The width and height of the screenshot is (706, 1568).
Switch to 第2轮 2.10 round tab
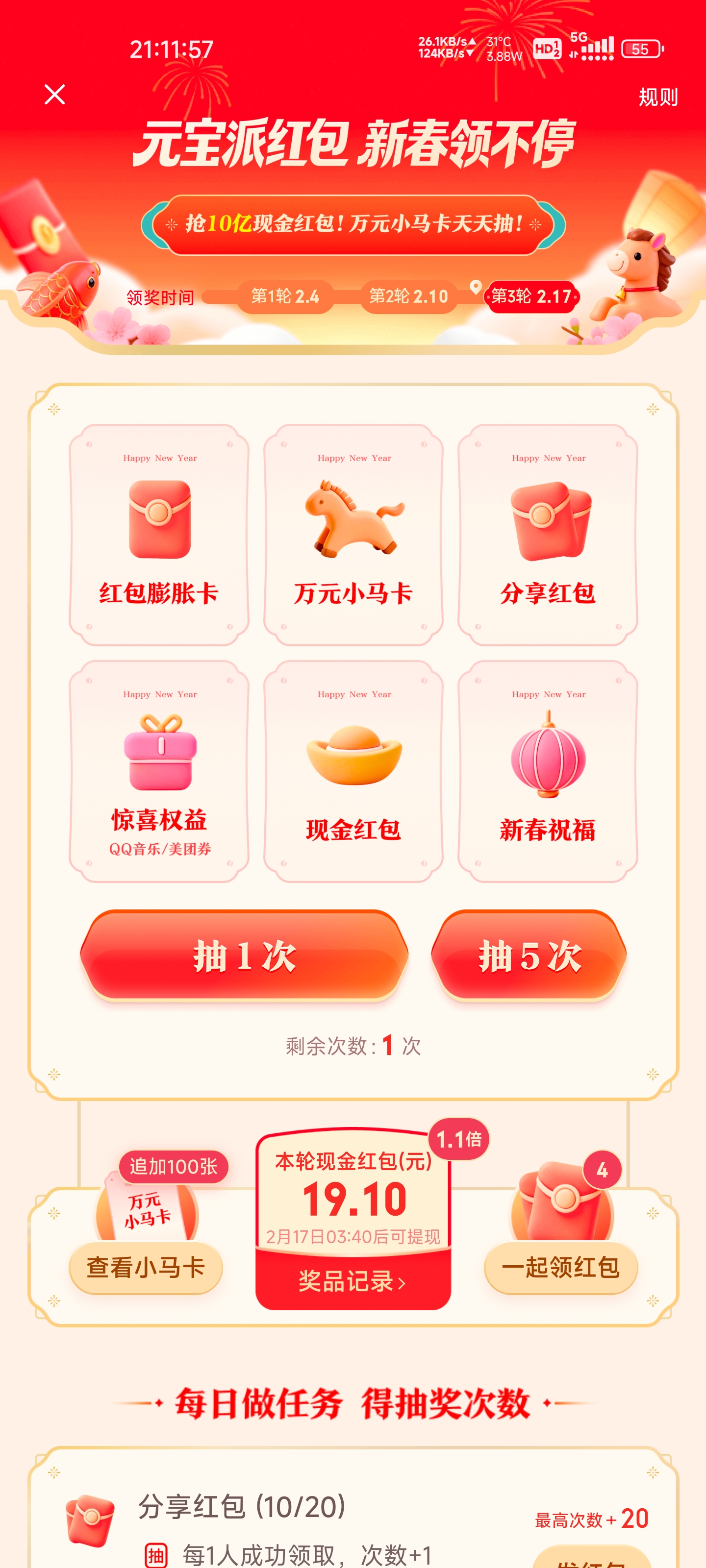(407, 297)
